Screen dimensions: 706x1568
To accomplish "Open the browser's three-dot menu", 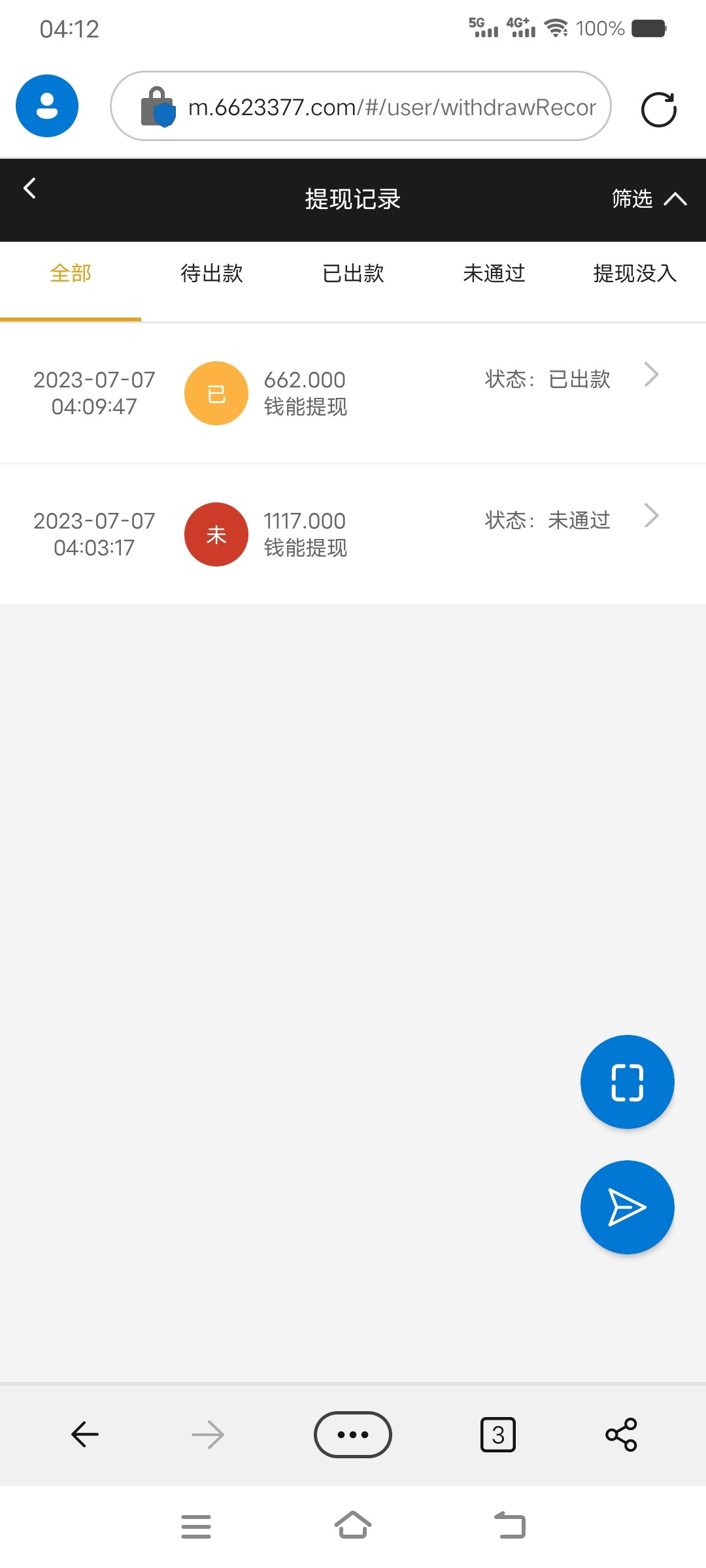I will coord(353,1435).
